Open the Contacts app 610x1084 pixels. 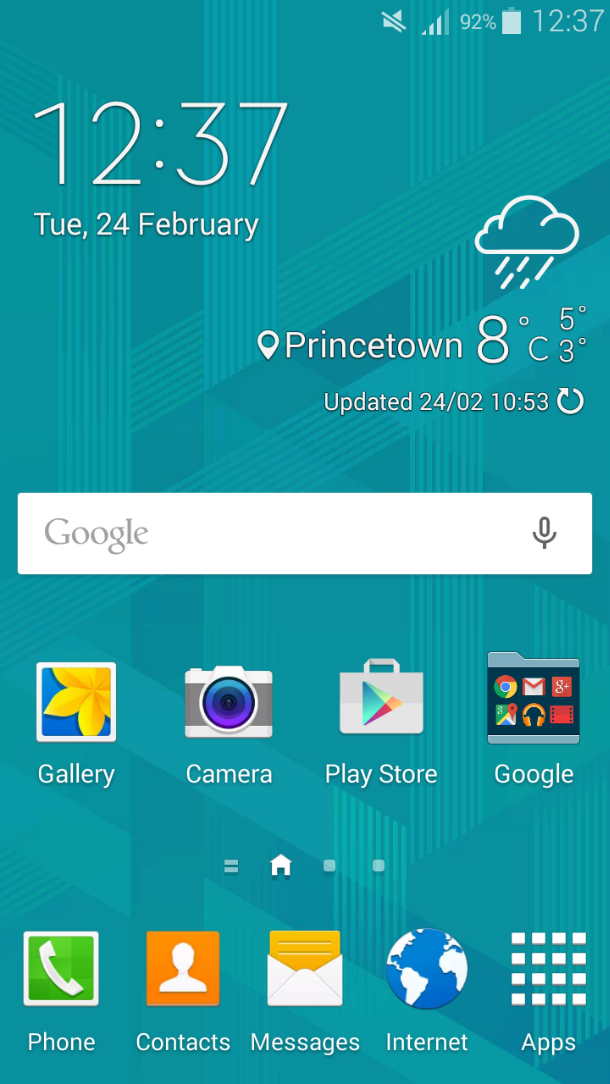point(183,969)
